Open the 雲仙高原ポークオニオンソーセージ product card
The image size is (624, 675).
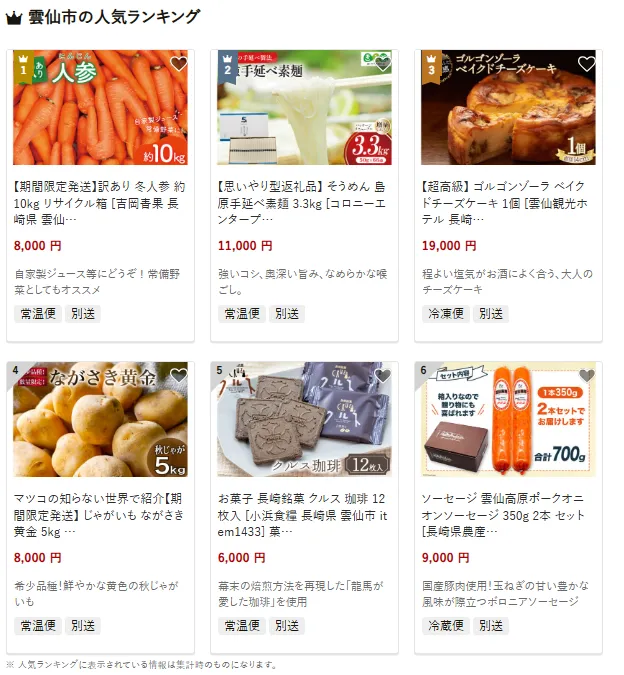508,513
